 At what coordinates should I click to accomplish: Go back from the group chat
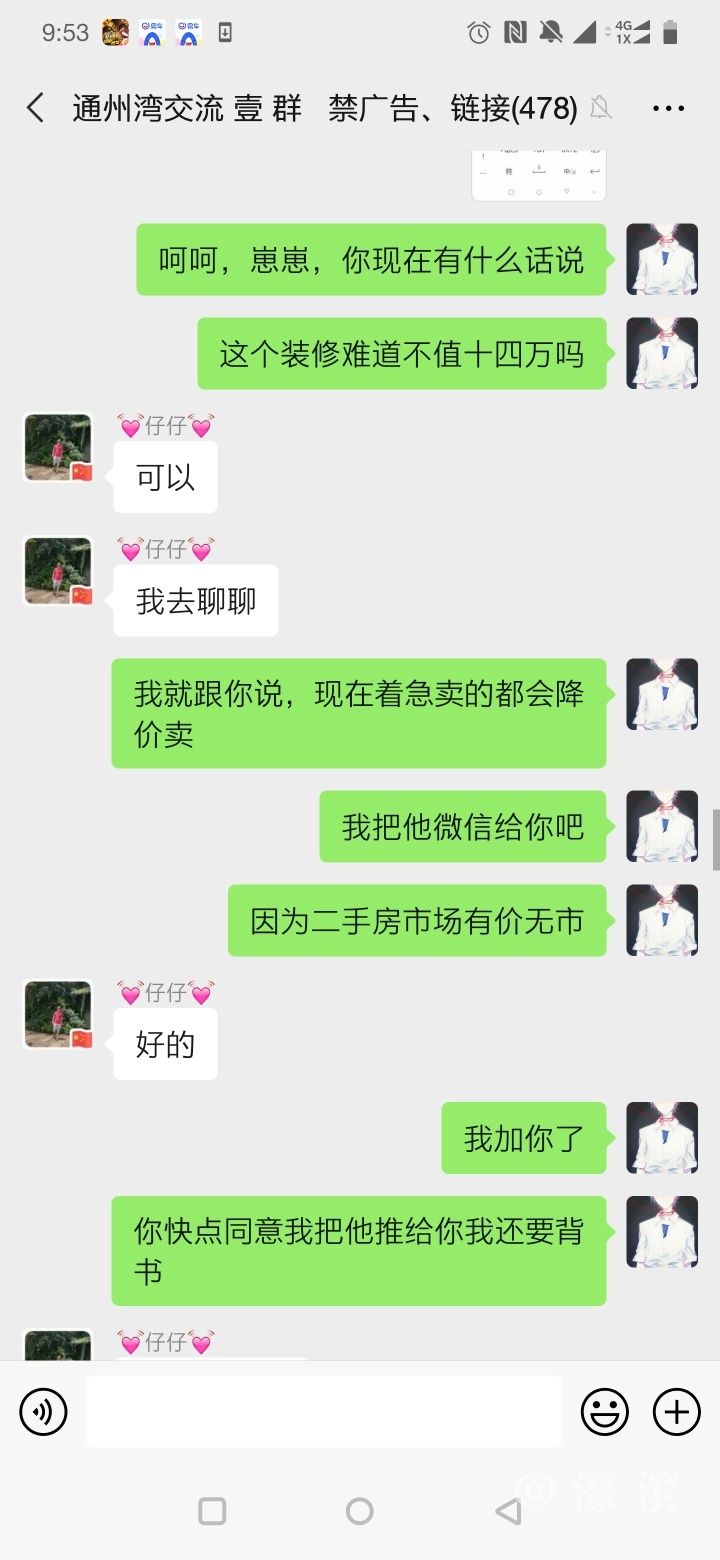point(36,108)
